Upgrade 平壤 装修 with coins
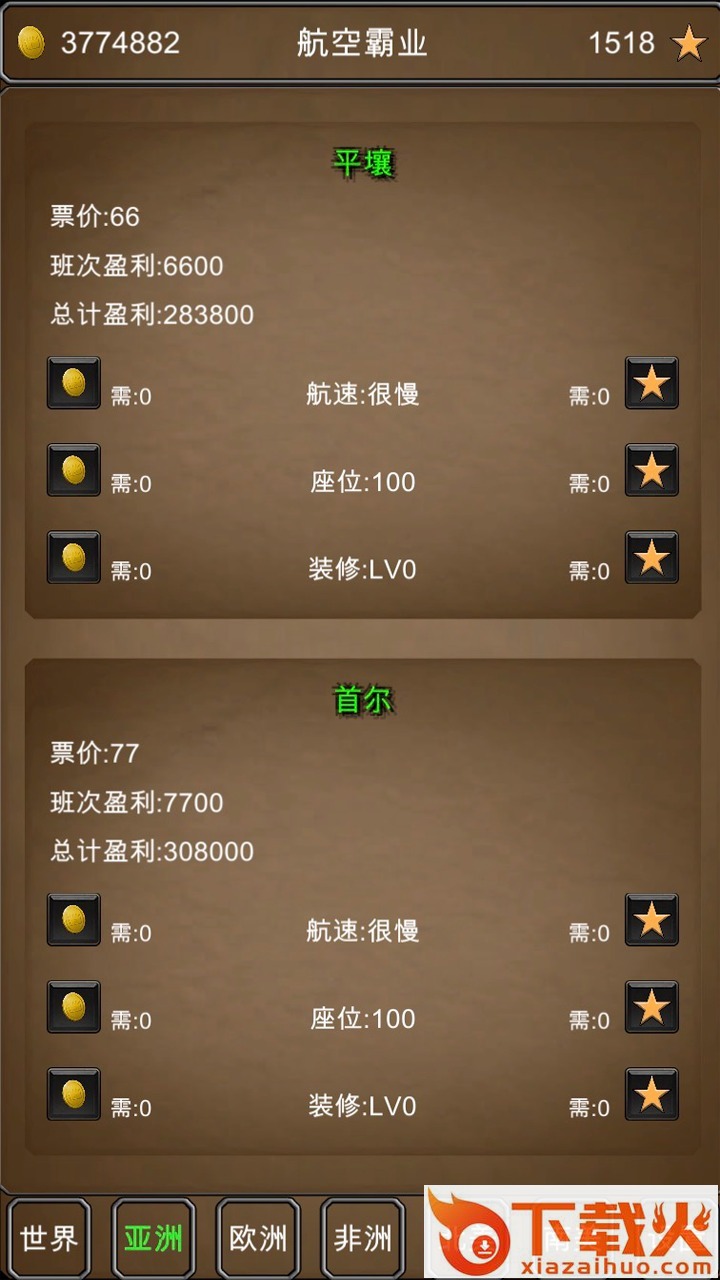The width and height of the screenshot is (720, 1280). pyautogui.click(x=74, y=557)
